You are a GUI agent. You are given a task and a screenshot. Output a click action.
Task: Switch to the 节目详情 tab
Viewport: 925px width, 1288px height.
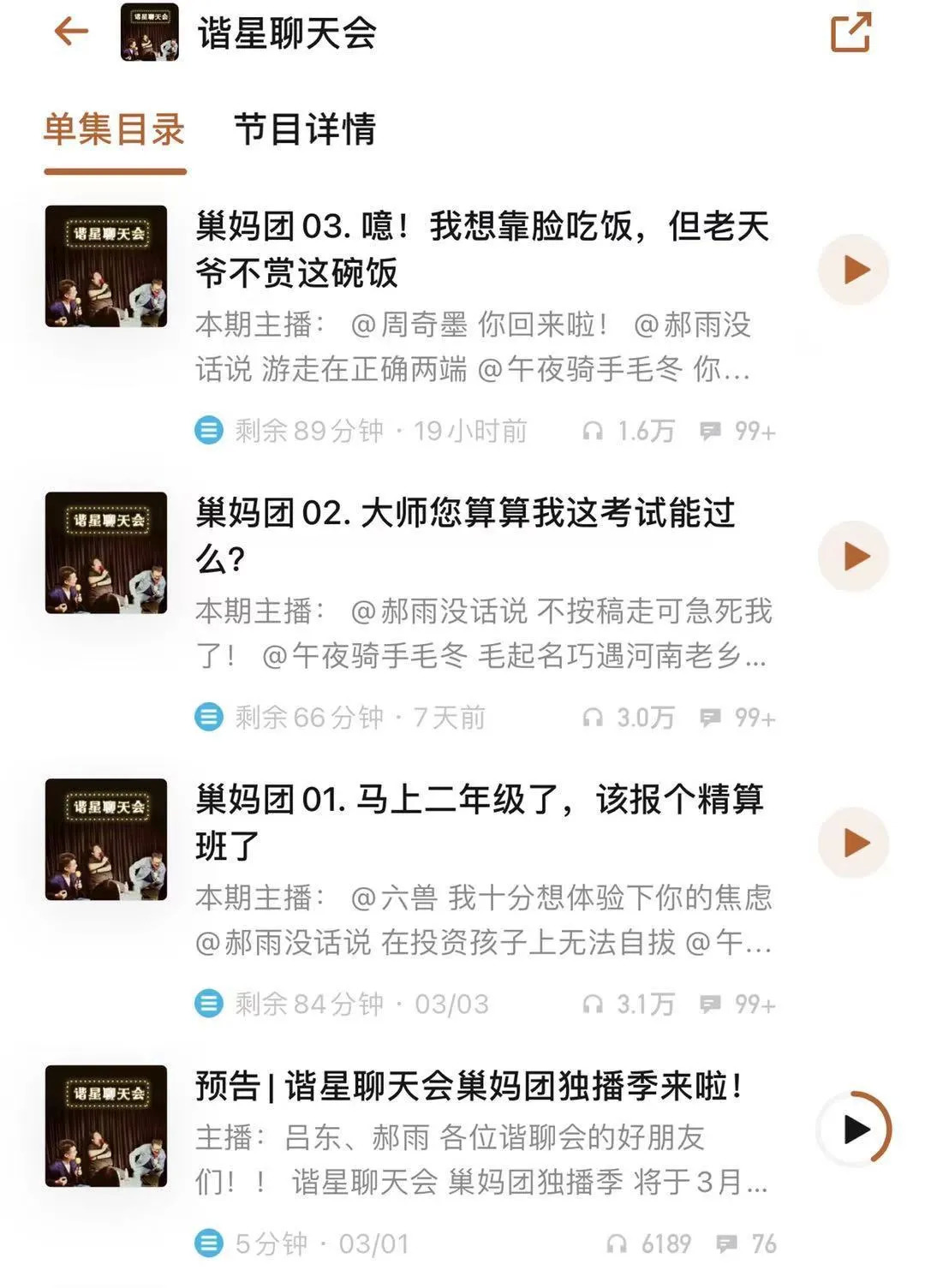(304, 129)
